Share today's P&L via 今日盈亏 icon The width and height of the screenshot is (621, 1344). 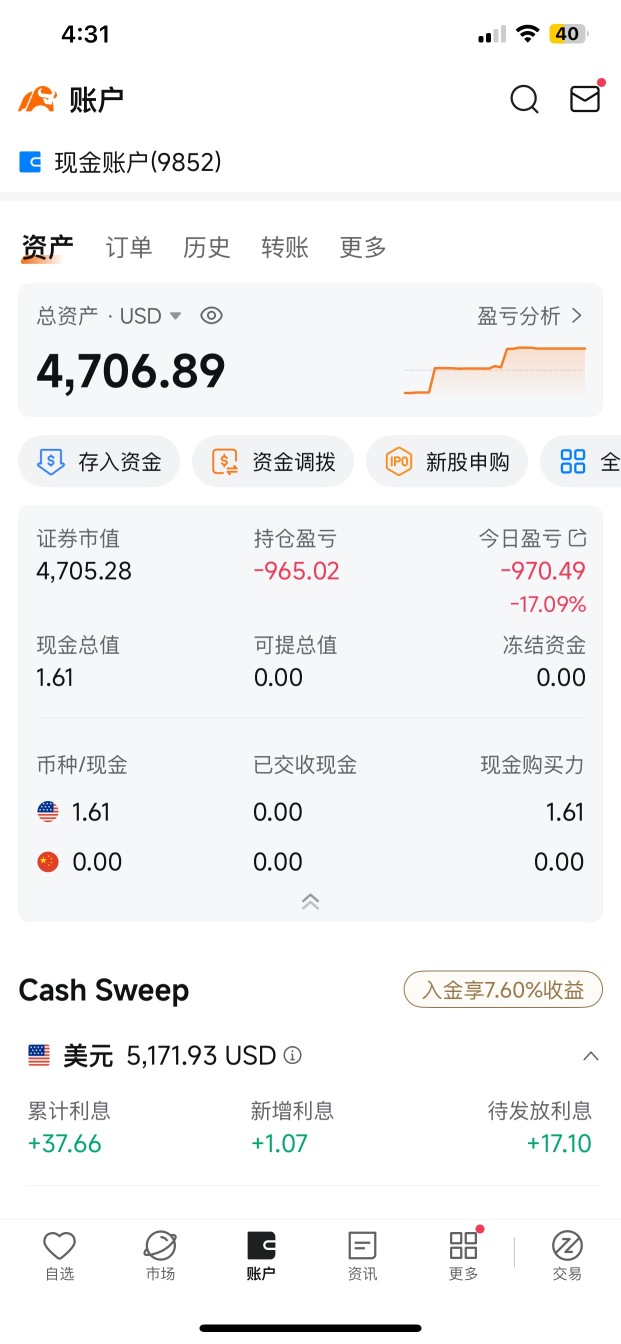[x=577, y=539]
